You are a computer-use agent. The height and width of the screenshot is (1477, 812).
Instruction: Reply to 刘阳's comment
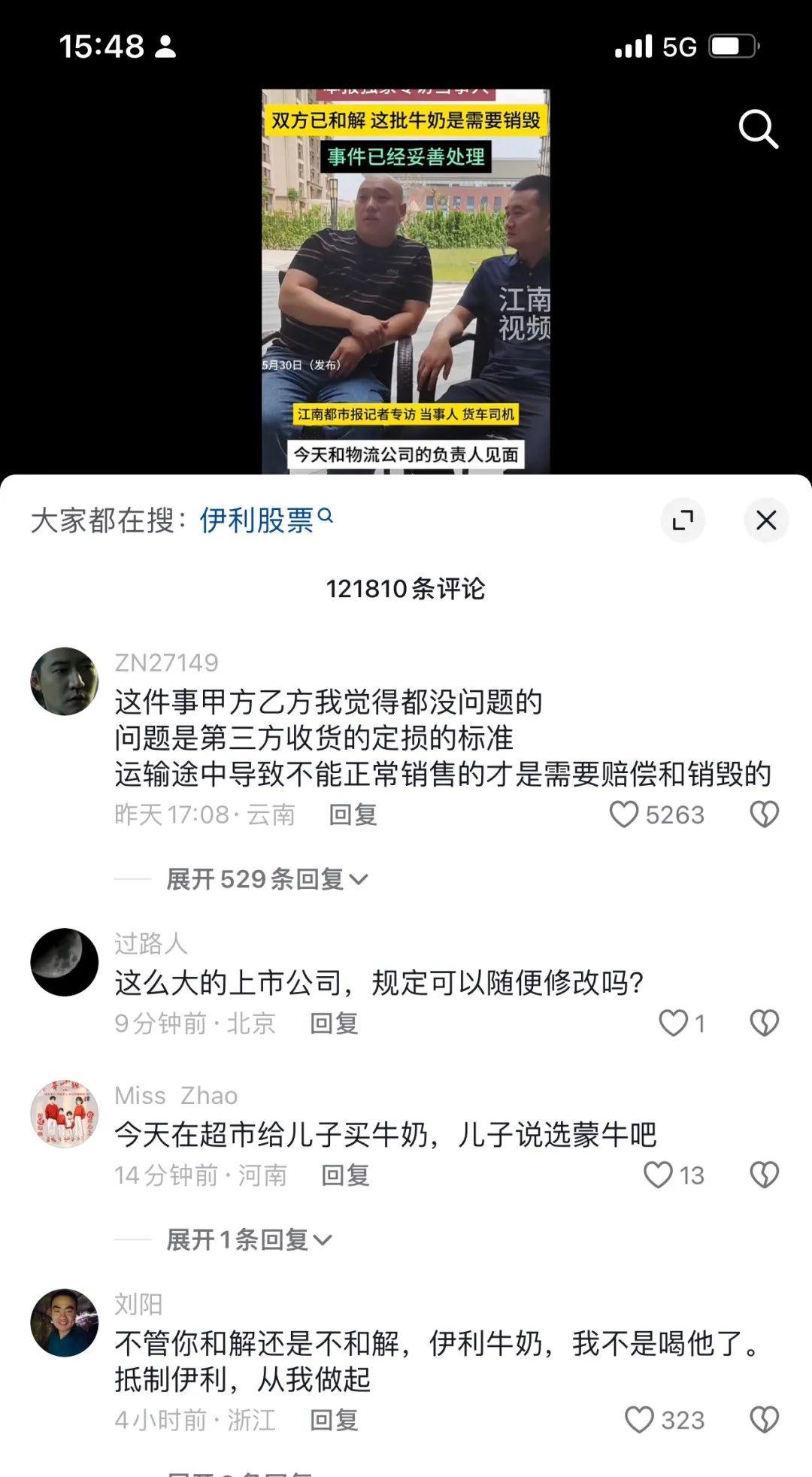(x=334, y=1421)
